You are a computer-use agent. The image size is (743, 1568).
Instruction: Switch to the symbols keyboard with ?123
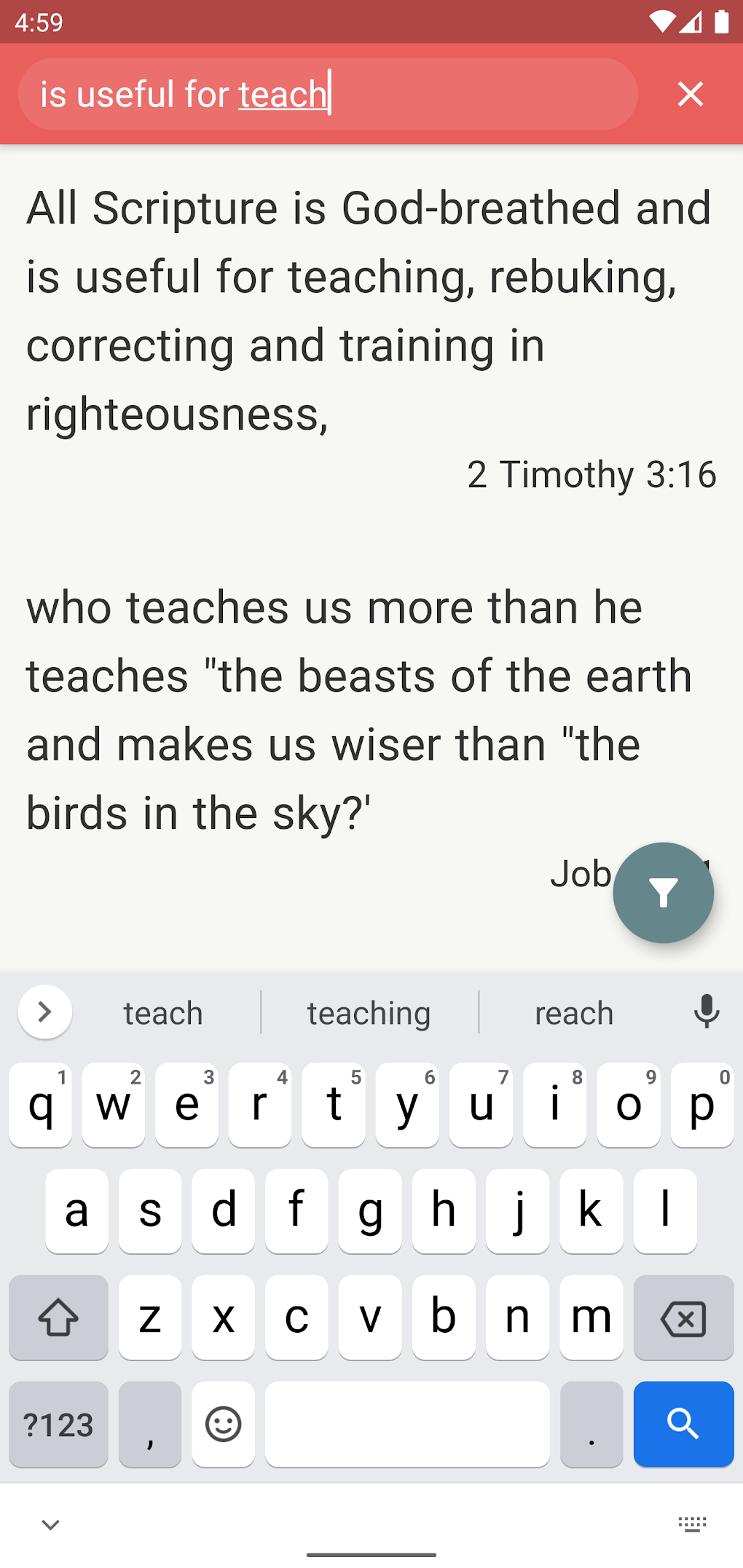point(58,1424)
